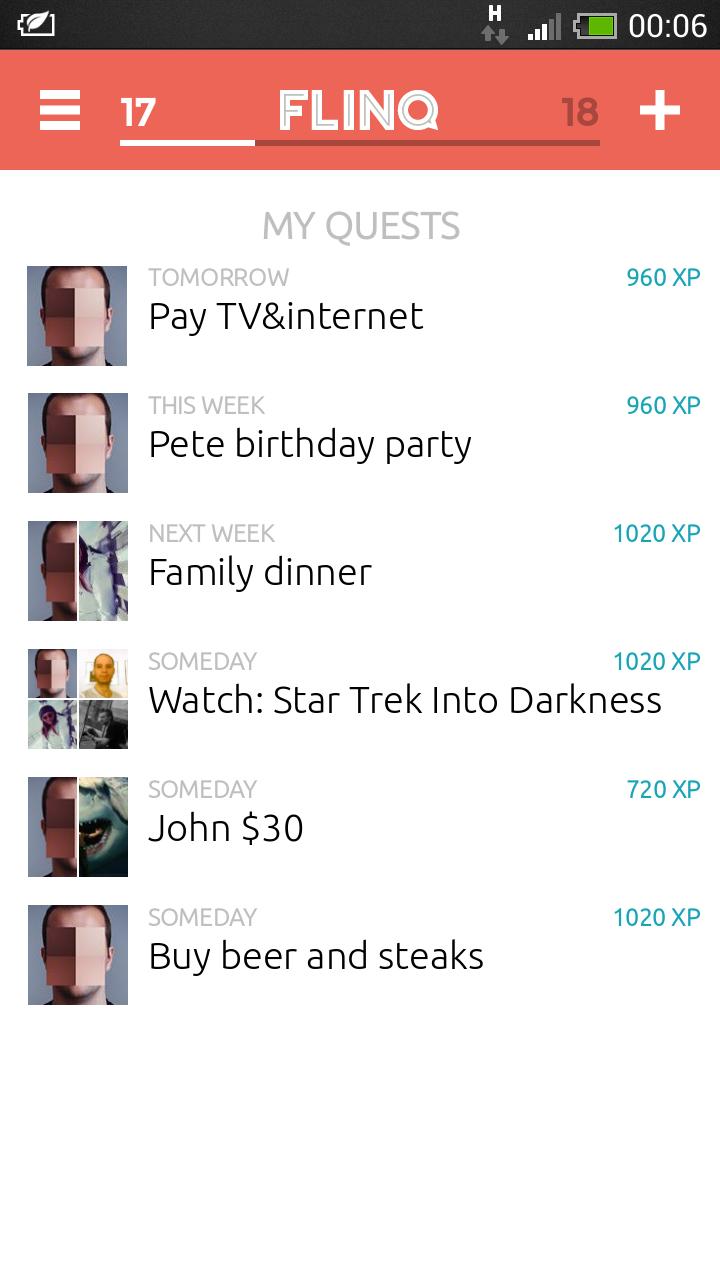Image resolution: width=720 pixels, height=1280 pixels.
Task: Tap the group avatars on Watch: Star Trek quest
Action: (x=76, y=699)
